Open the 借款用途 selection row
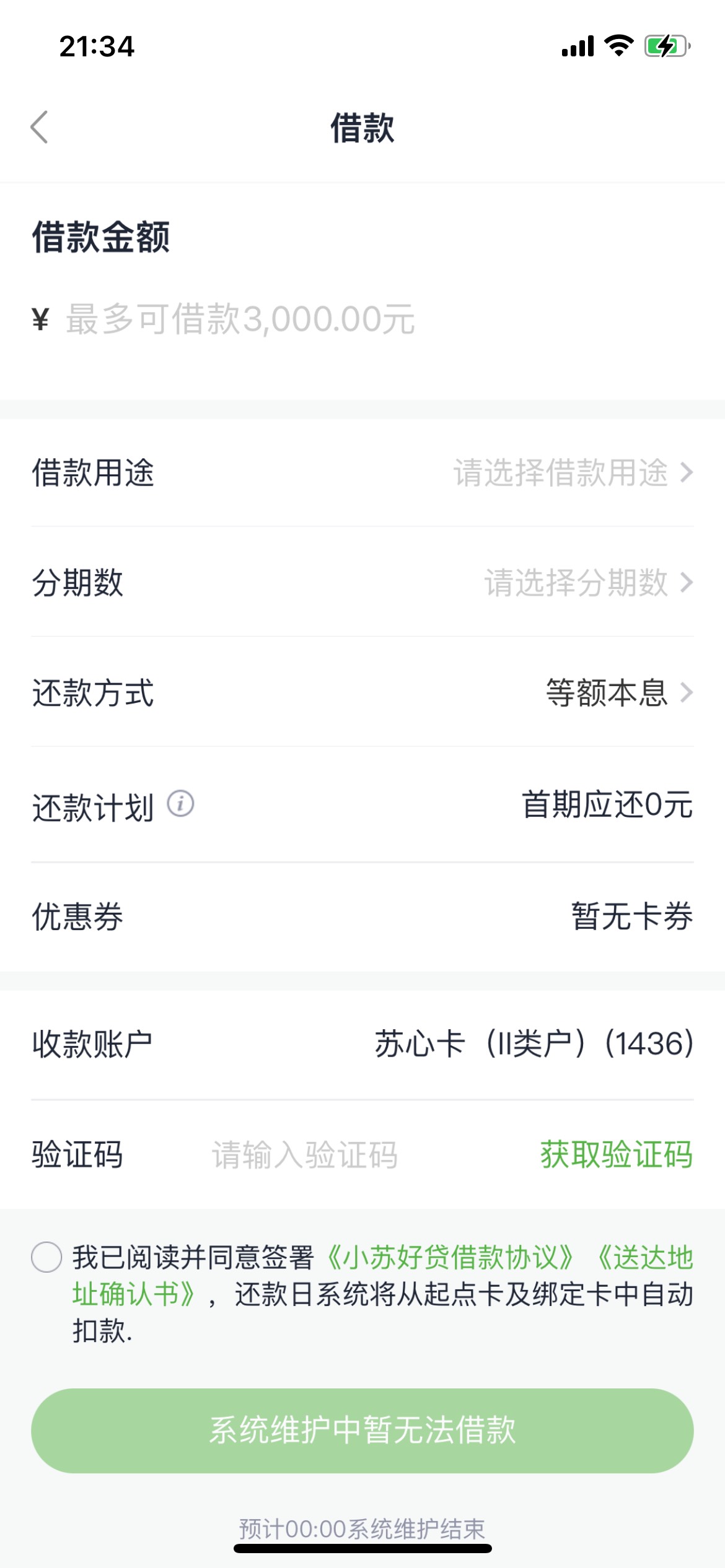Screen dimensions: 725x1568 click(362, 473)
